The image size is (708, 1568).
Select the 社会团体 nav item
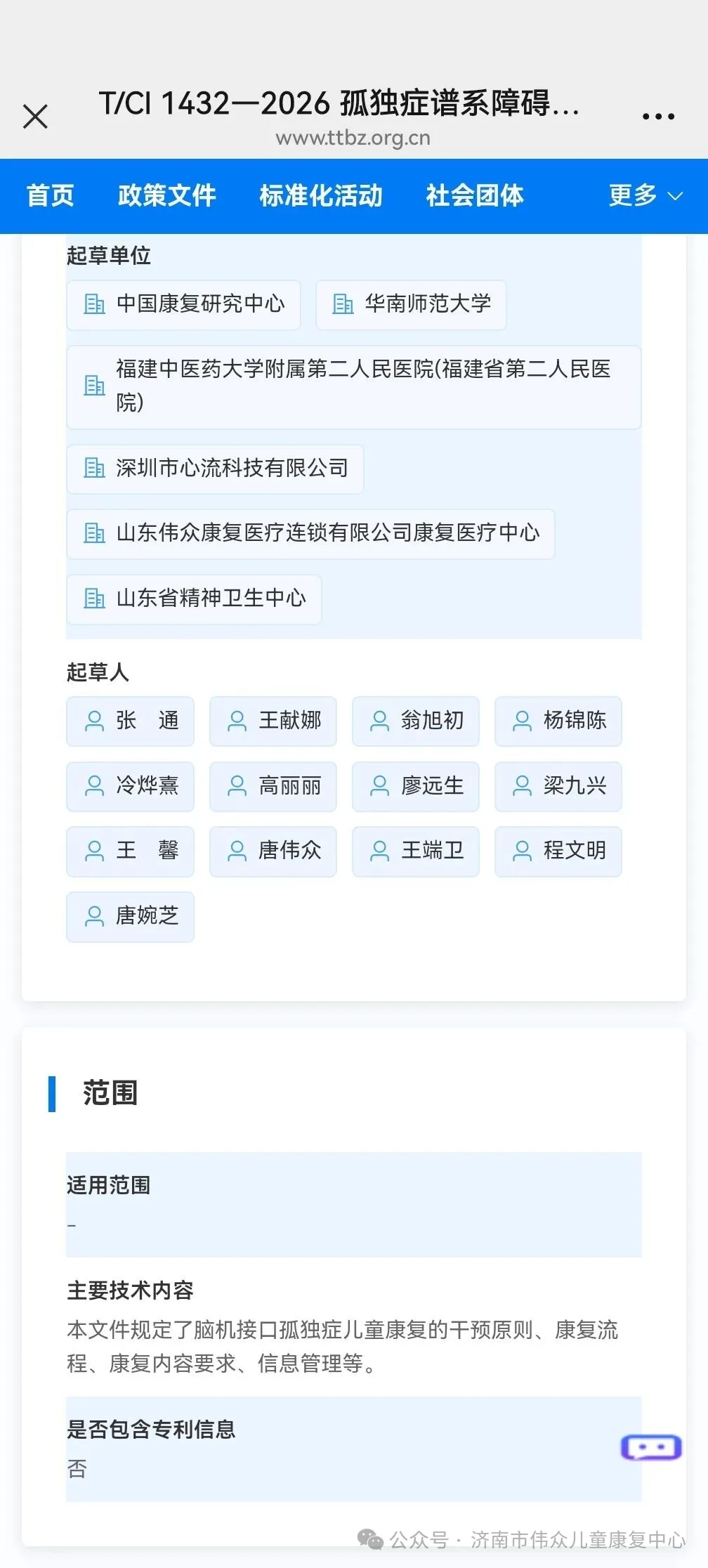(x=475, y=195)
